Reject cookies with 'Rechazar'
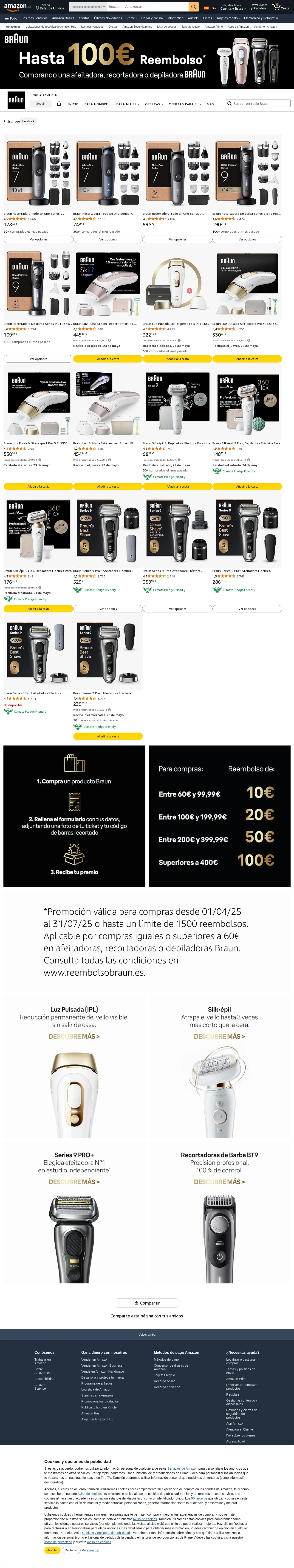This screenshot has width=294, height=1568. click(71, 1550)
